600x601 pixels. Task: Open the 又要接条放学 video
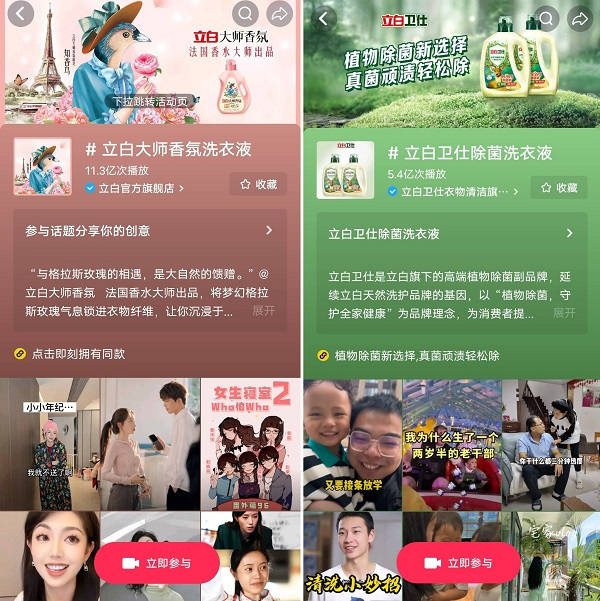pyautogui.click(x=352, y=442)
